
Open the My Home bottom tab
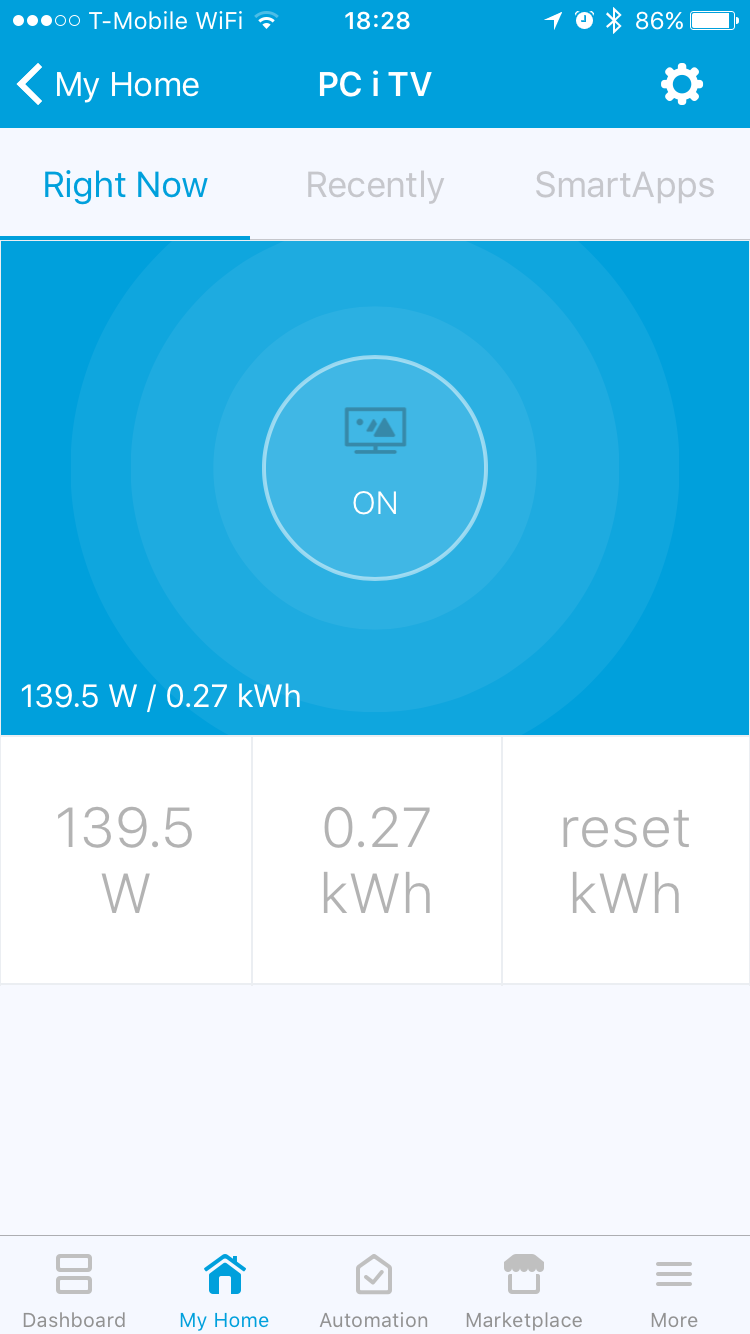tap(224, 1291)
